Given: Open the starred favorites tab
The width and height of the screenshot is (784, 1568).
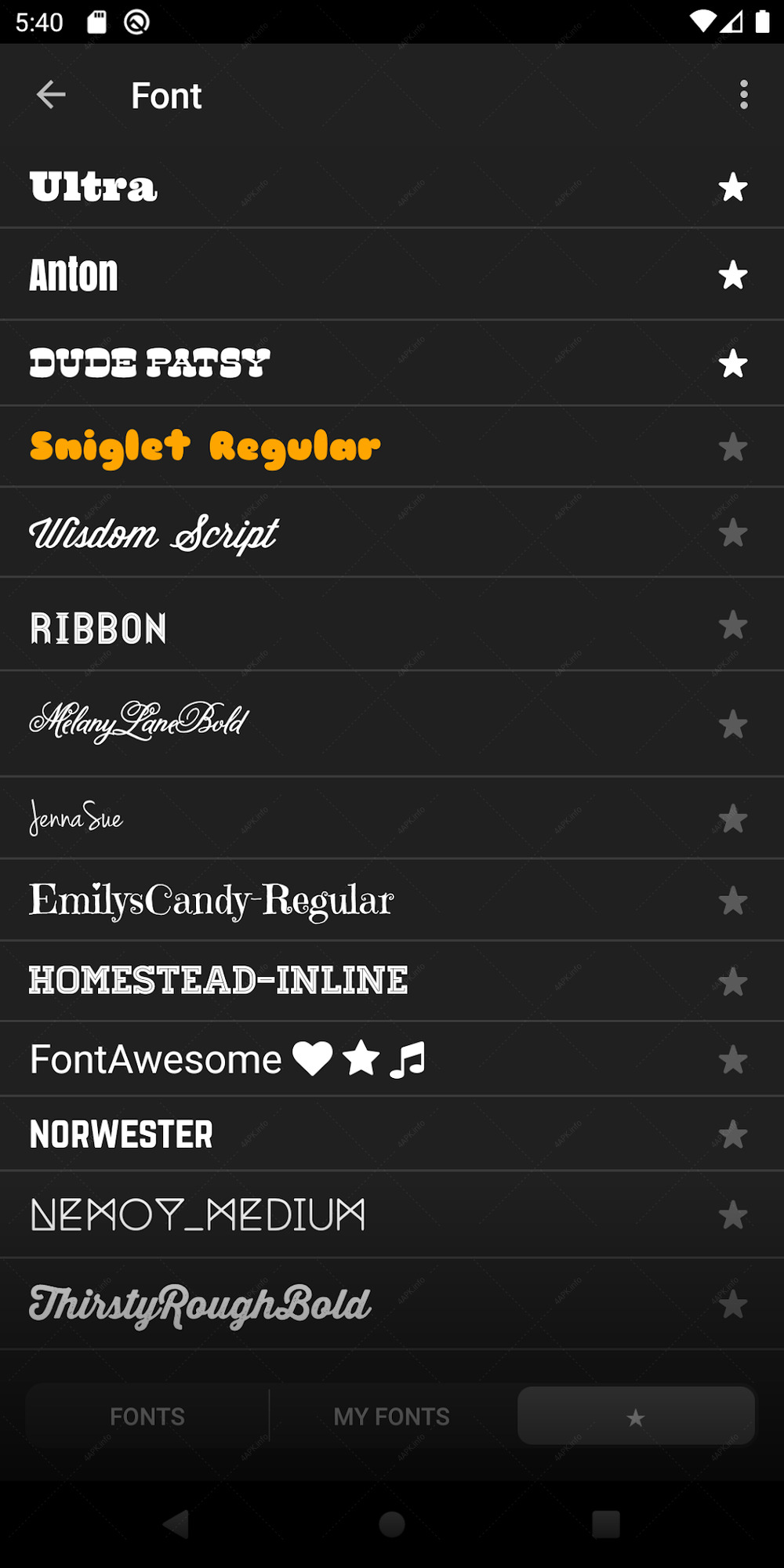Looking at the screenshot, I should [636, 1417].
